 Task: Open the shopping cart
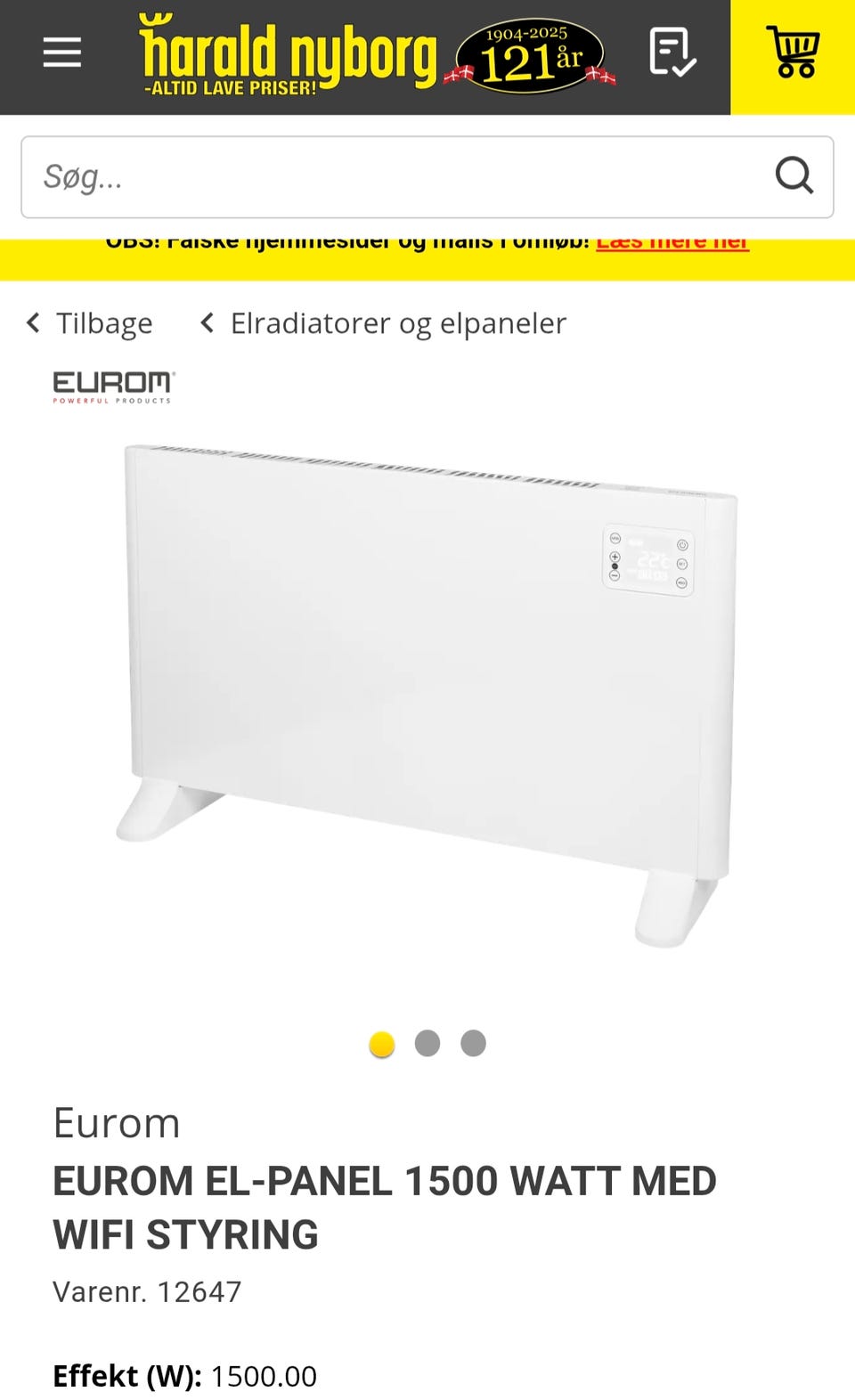[794, 53]
